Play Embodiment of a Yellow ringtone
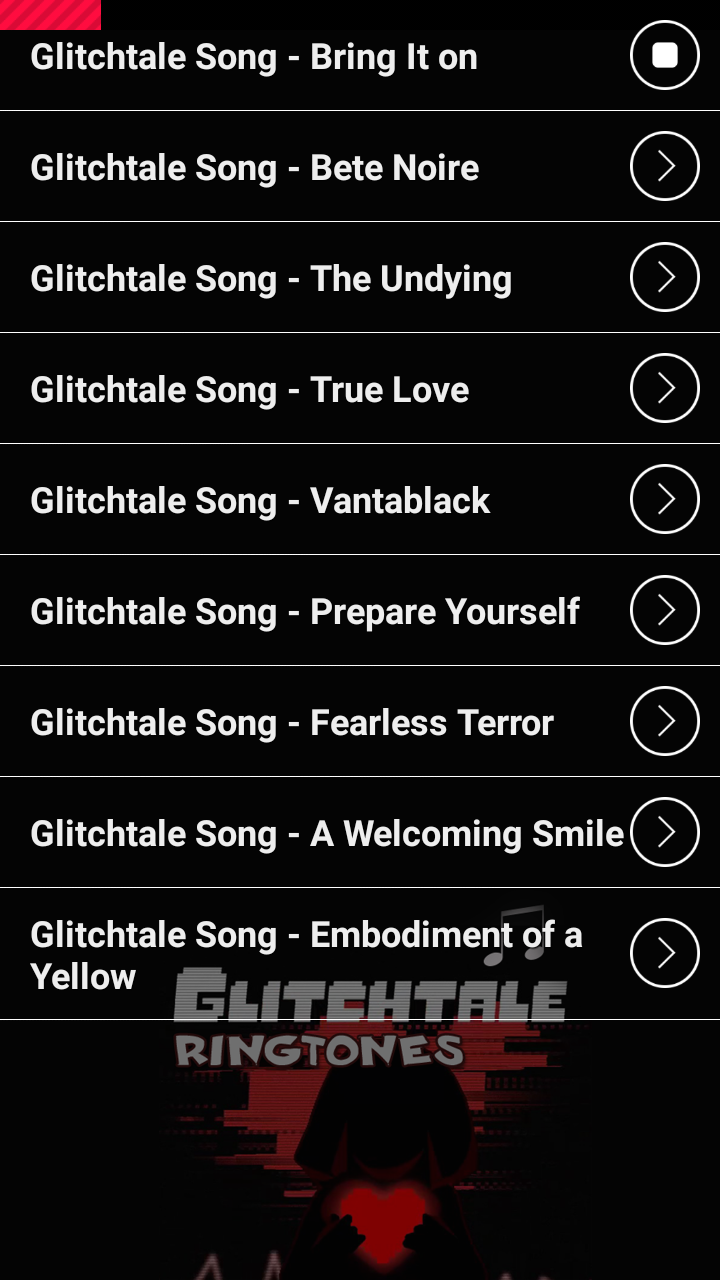Screen dimensions: 720x1280 click(x=665, y=953)
